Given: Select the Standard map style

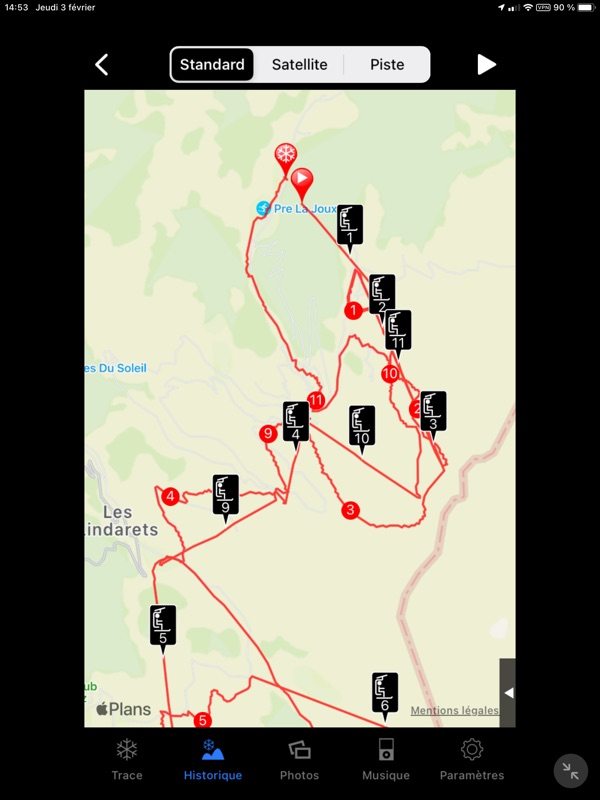Looking at the screenshot, I should (x=212, y=65).
